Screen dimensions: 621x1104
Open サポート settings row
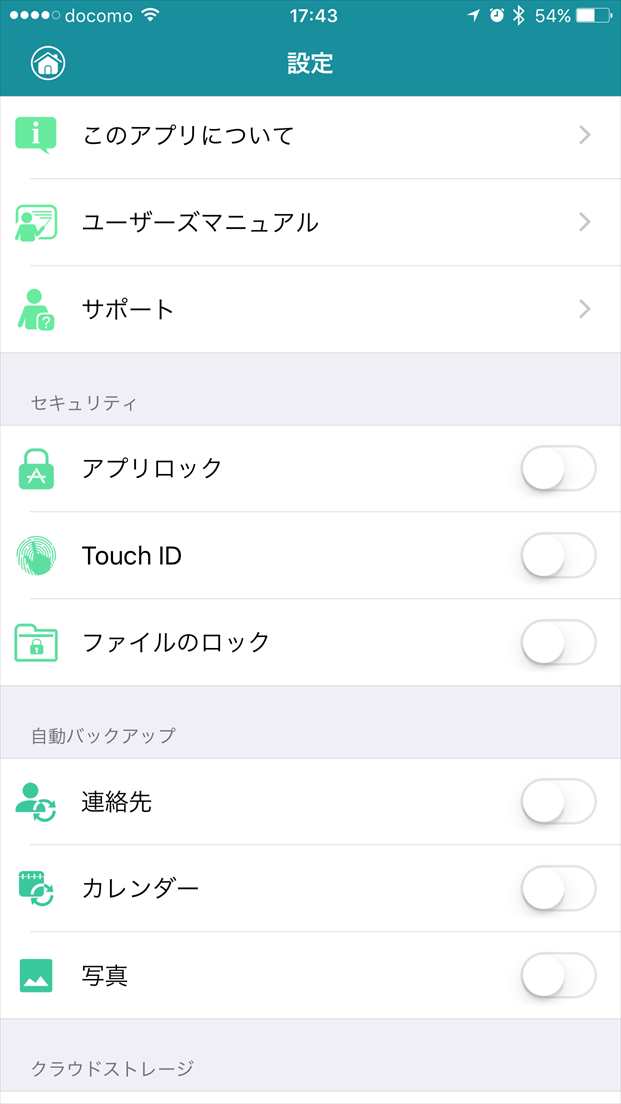pyautogui.click(x=310, y=309)
